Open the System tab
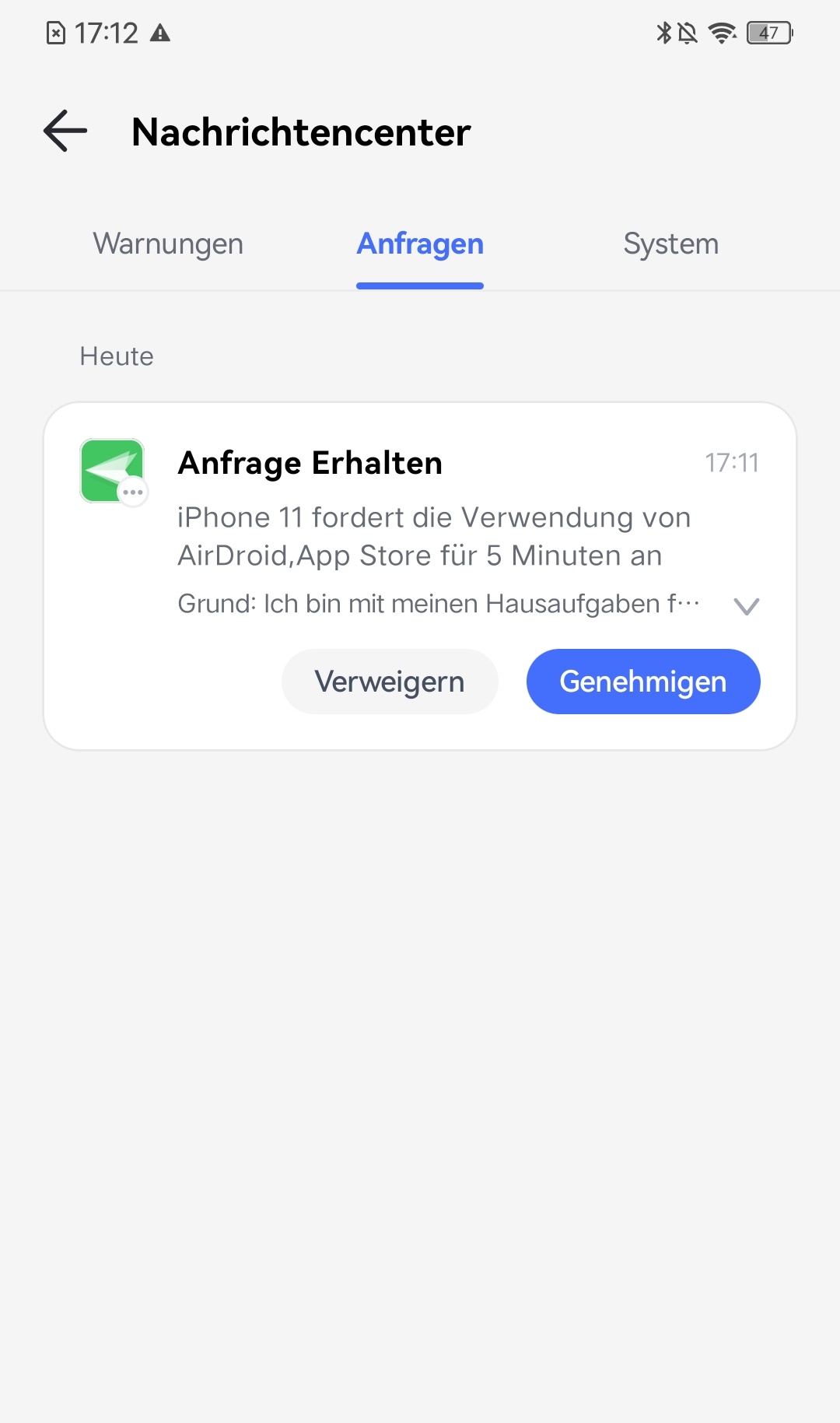The image size is (840, 1423). 671,244
